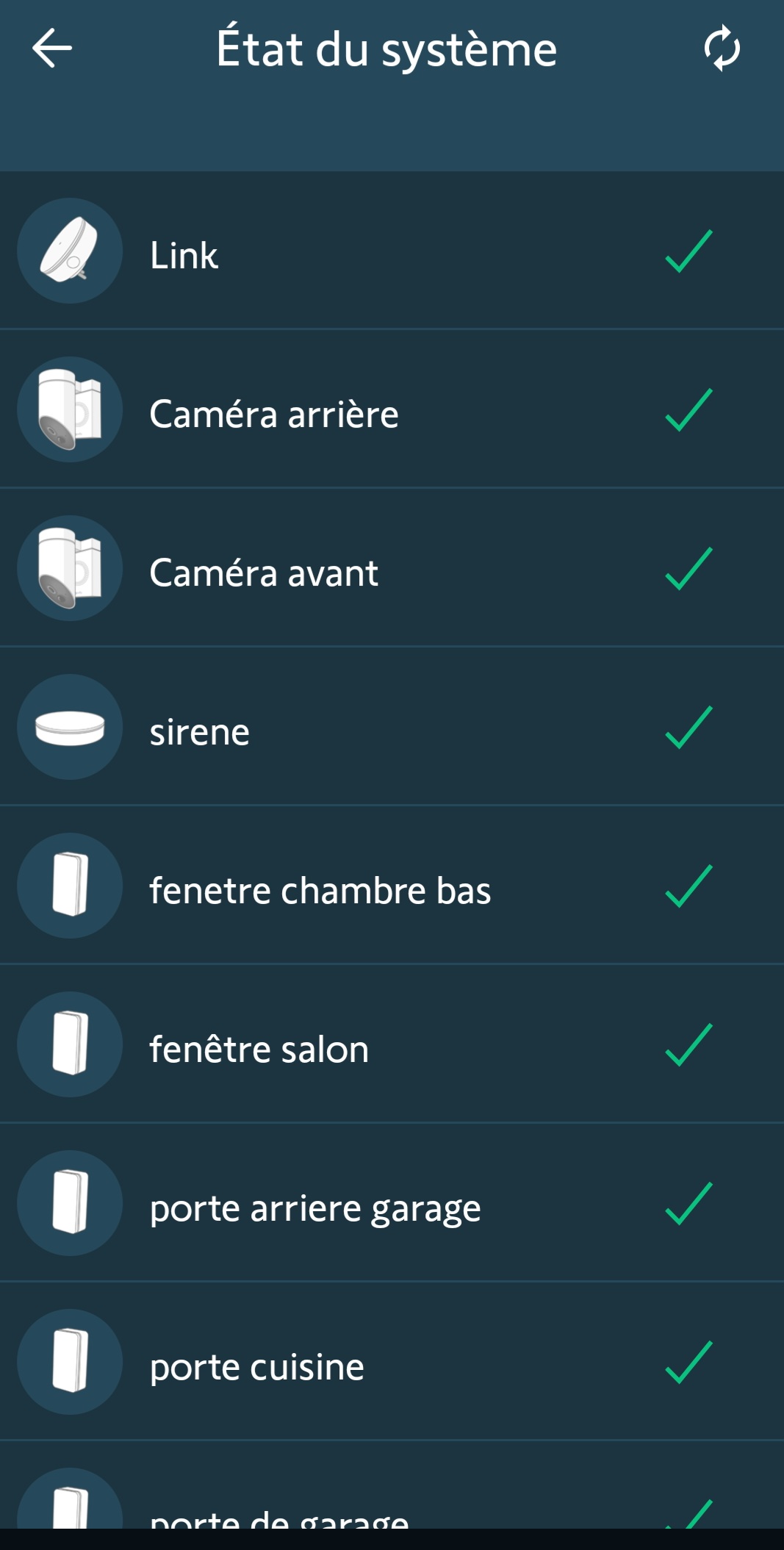The image size is (784, 1550).
Task: Tap the sirene device row
Action: coord(391,728)
